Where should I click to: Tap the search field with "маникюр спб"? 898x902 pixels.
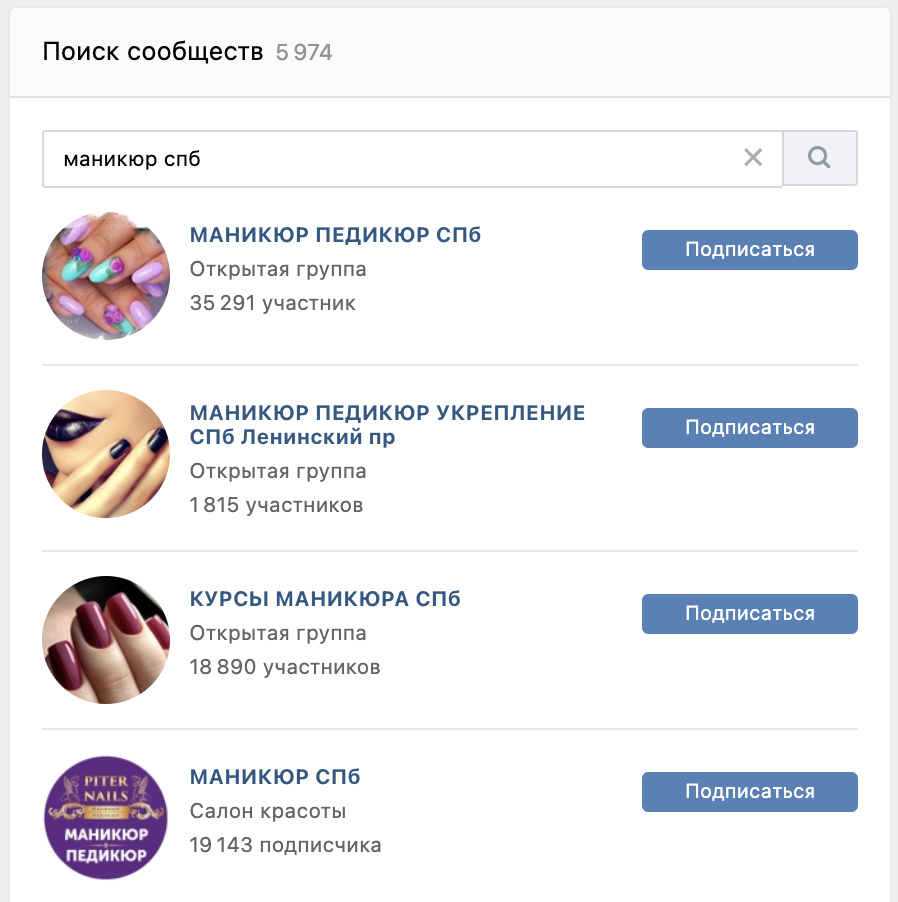(390, 158)
